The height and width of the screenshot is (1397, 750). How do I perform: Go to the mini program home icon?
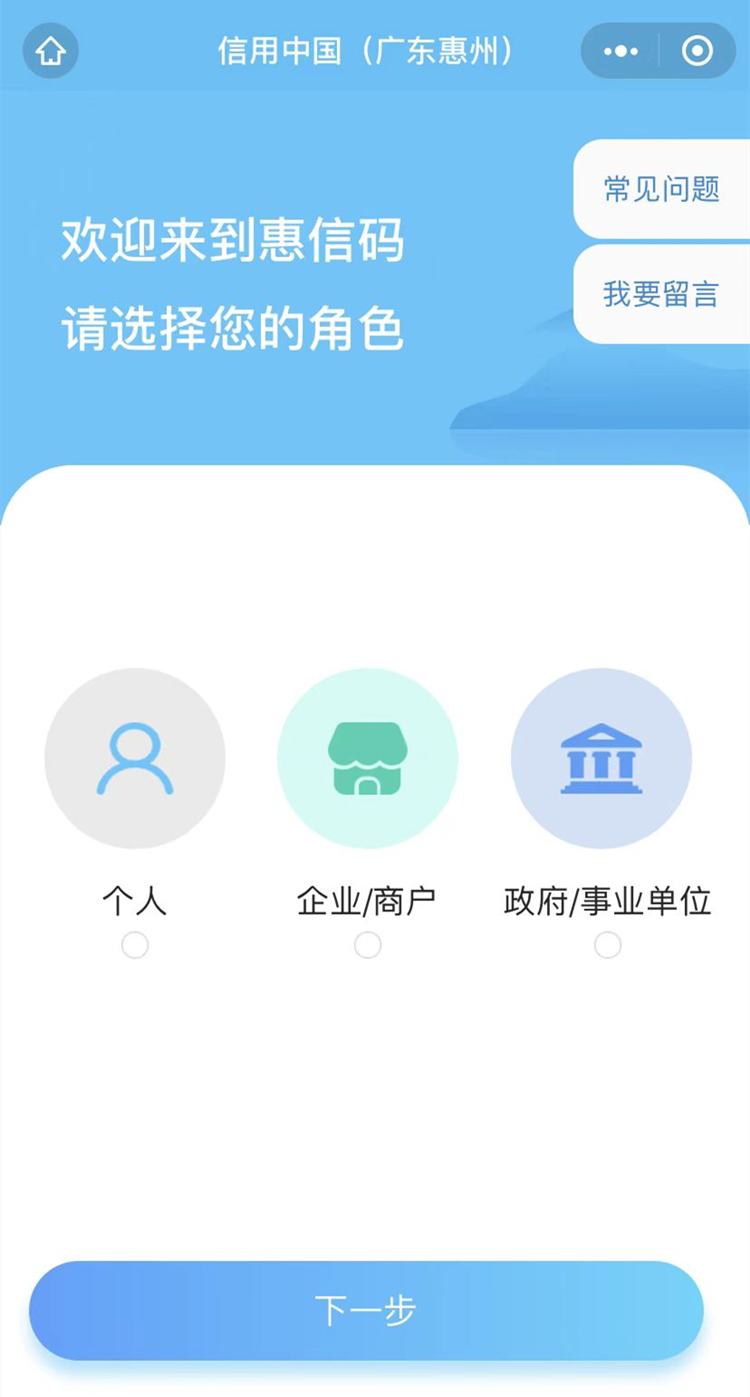[x=50, y=51]
